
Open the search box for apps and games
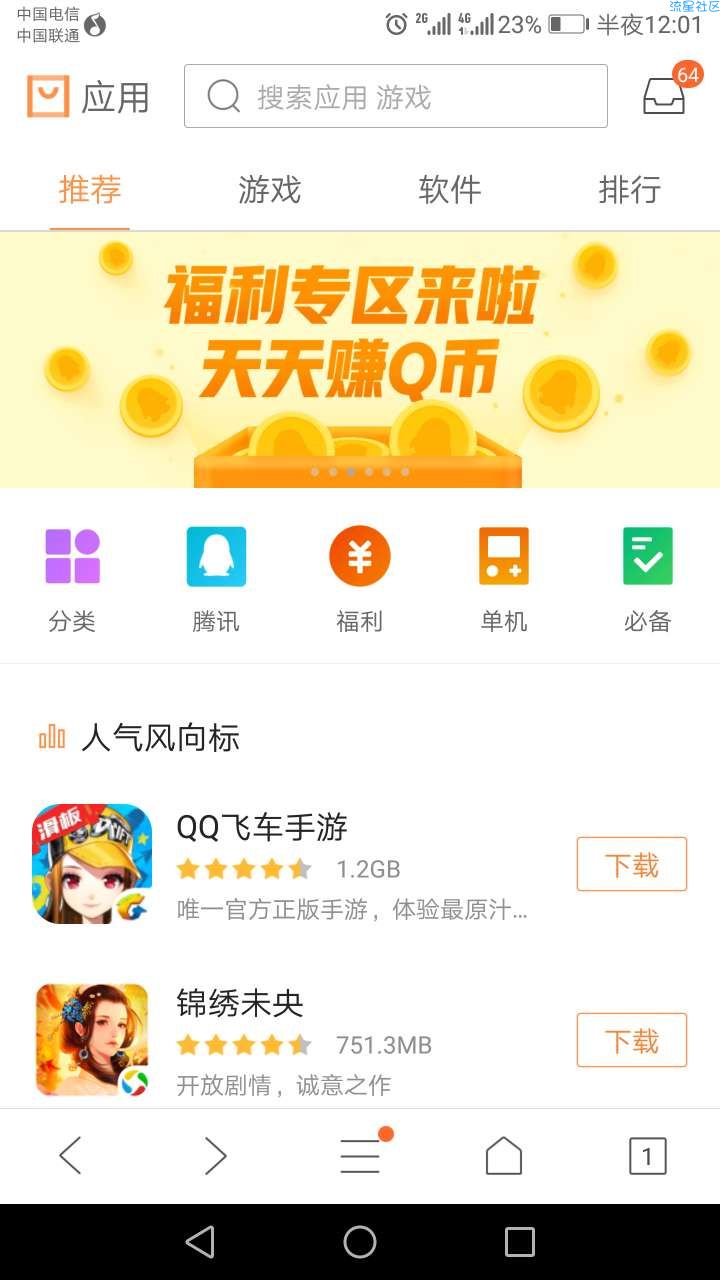(x=395, y=96)
